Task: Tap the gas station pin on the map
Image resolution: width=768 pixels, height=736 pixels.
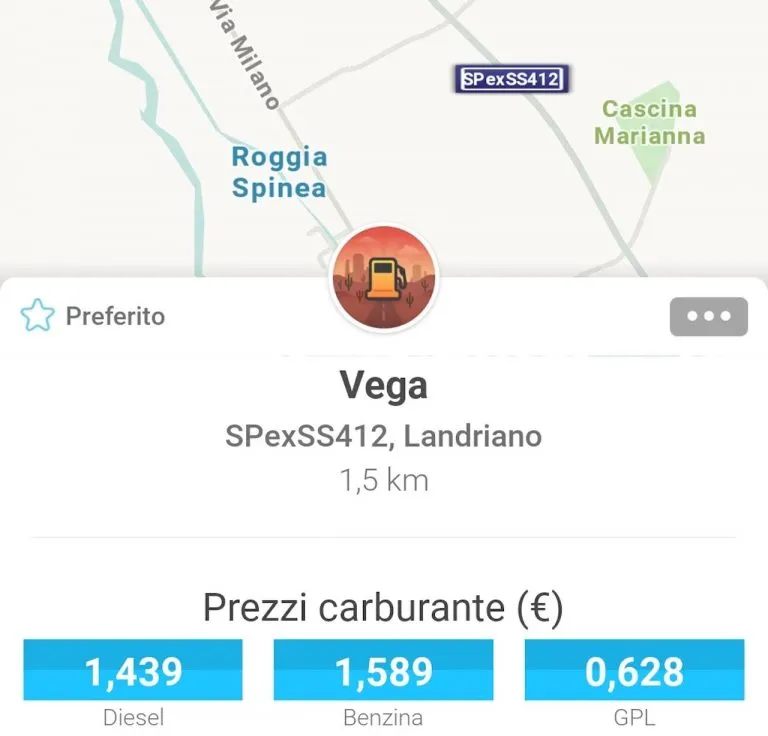Action: pyautogui.click(x=383, y=279)
